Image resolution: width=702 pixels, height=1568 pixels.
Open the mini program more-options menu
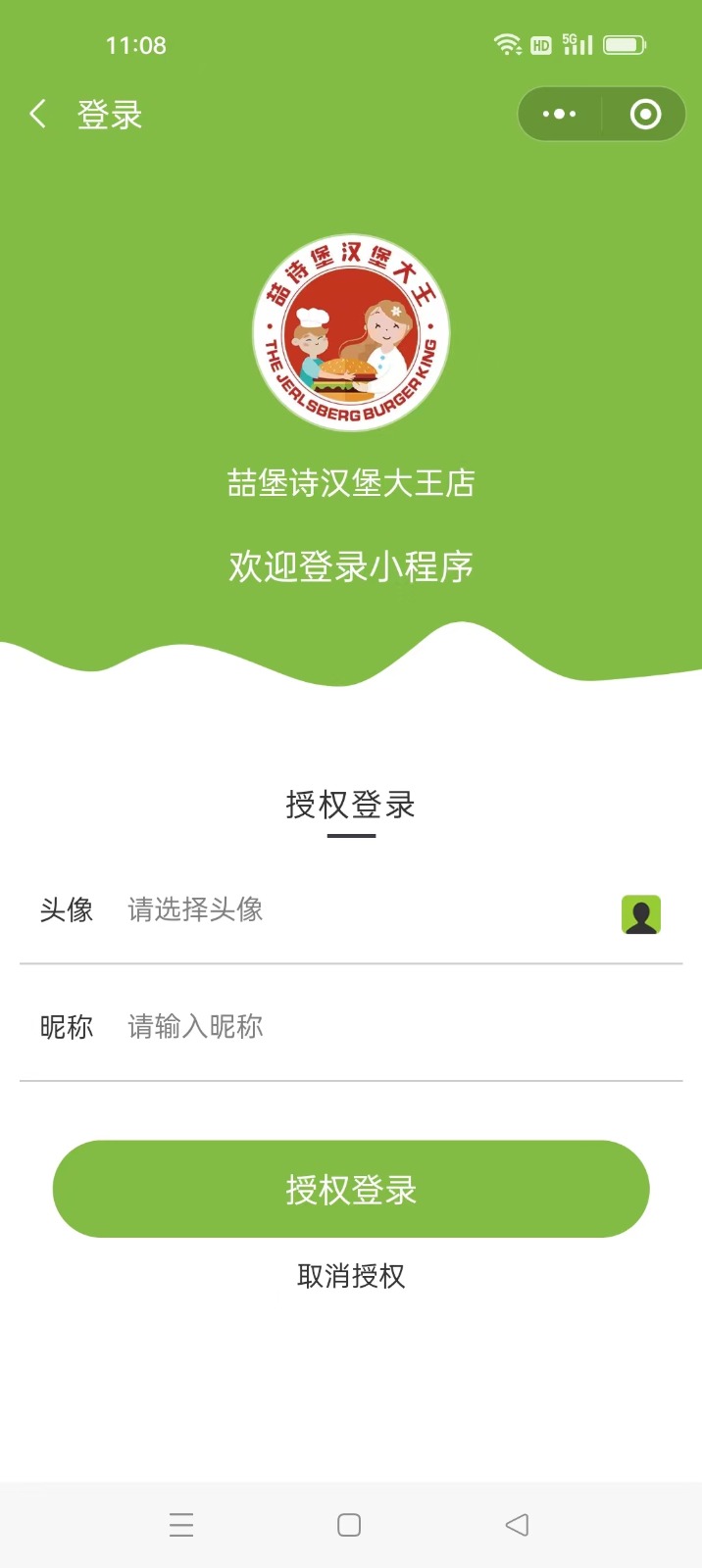560,115
